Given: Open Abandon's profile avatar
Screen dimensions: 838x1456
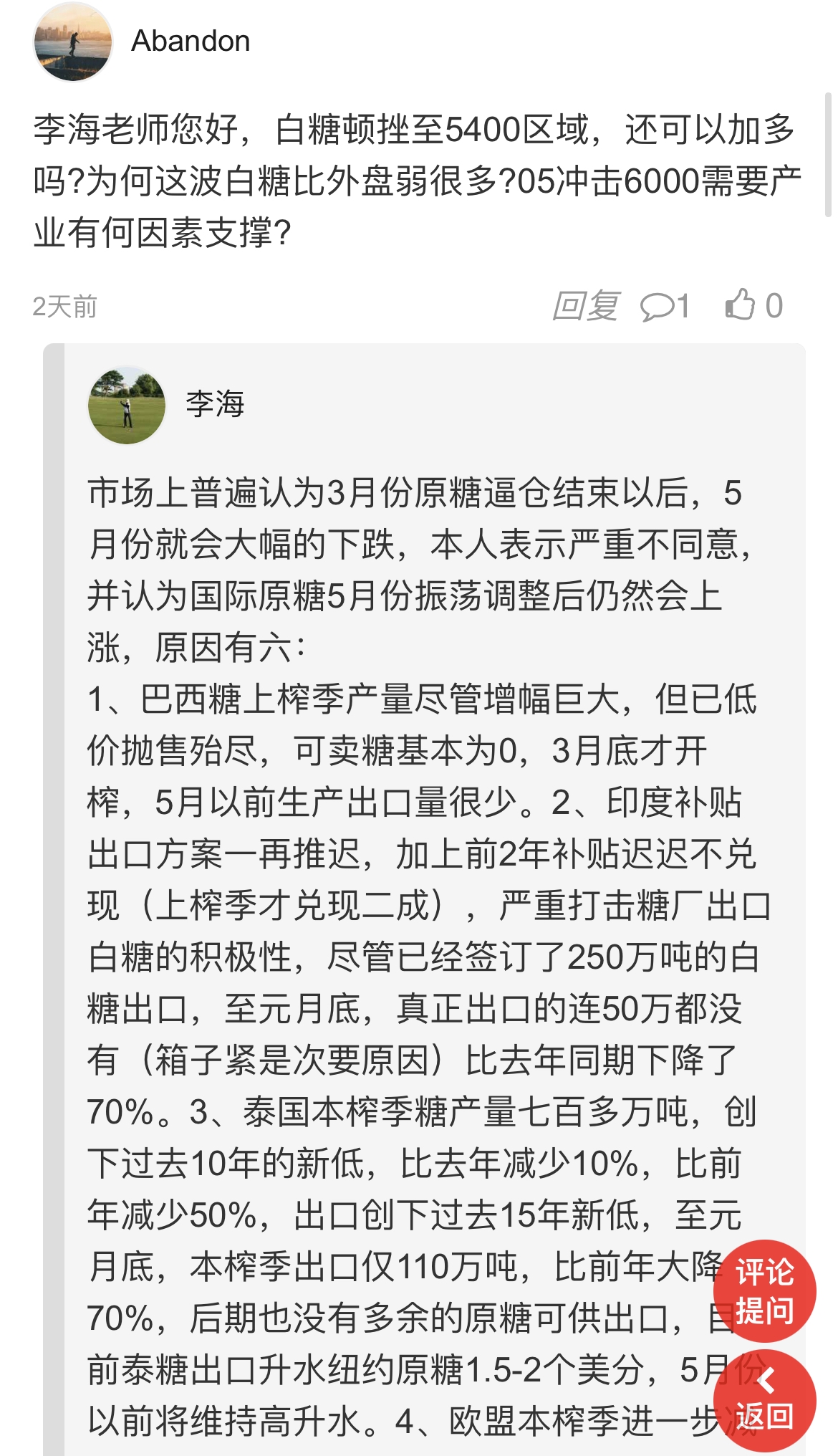Looking at the screenshot, I should 73,42.
